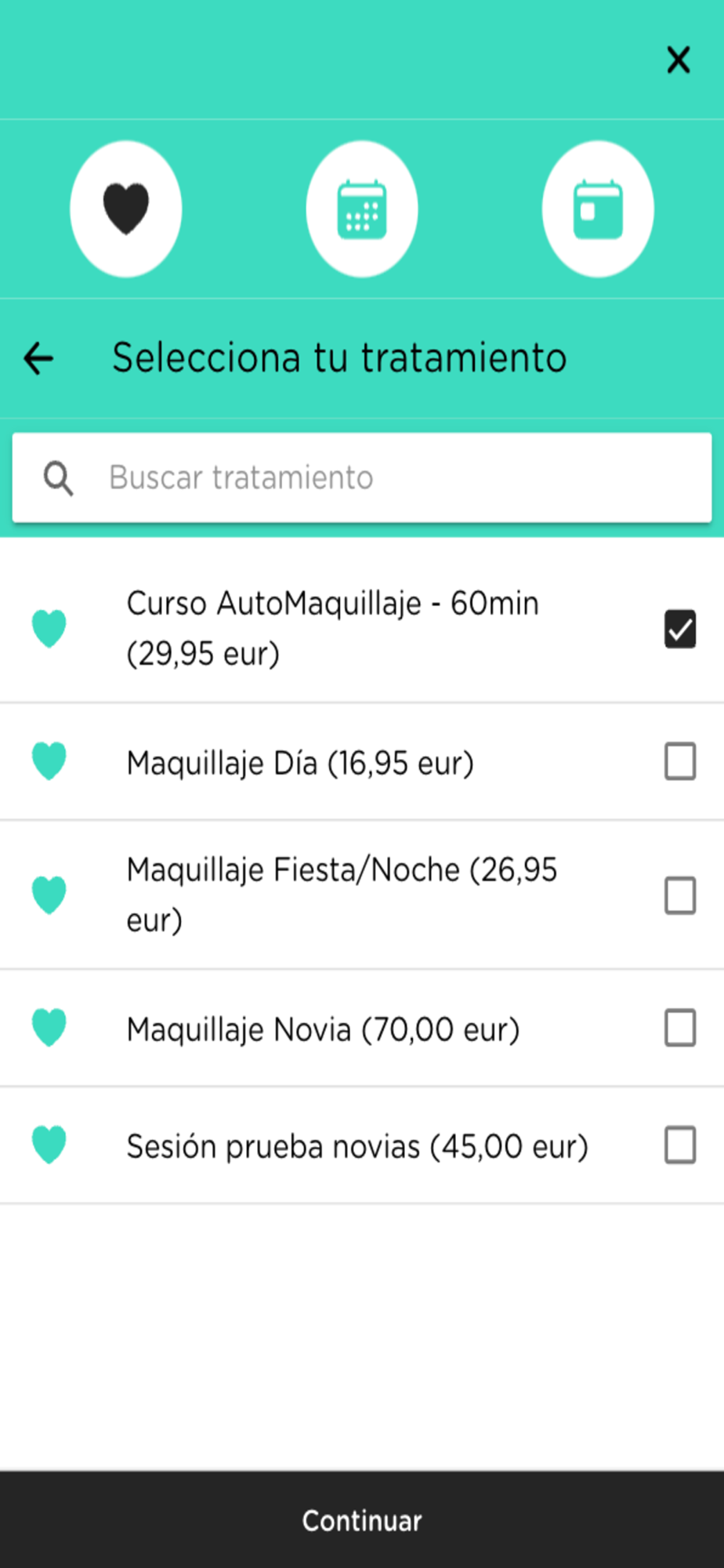The image size is (724, 1568).
Task: Choose Sesión prueba novias checkbox
Action: 679,1145
